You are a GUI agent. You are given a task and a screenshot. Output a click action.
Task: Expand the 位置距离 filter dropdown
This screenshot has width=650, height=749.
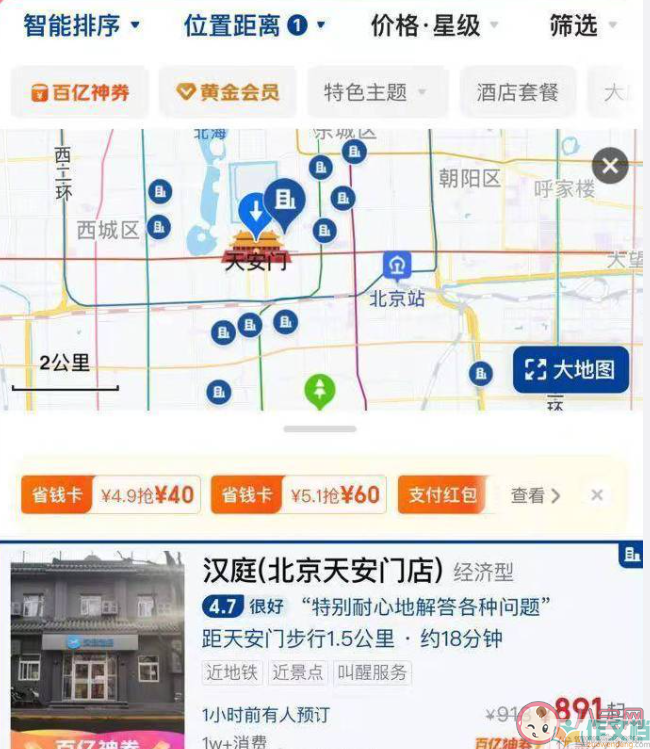click(x=254, y=25)
